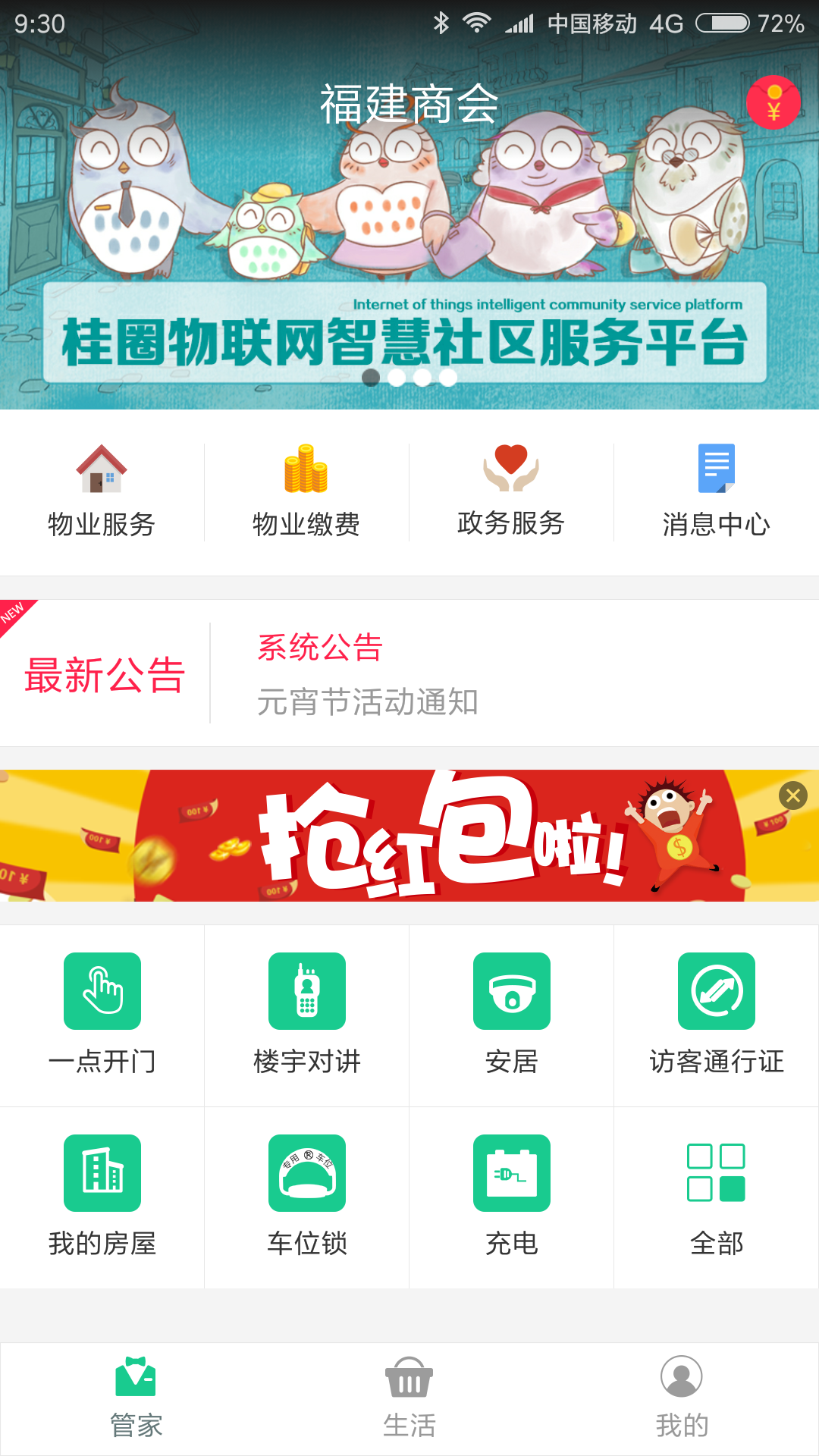Open 物业服务 property services
Screen dimensions: 819x1456
point(102,491)
